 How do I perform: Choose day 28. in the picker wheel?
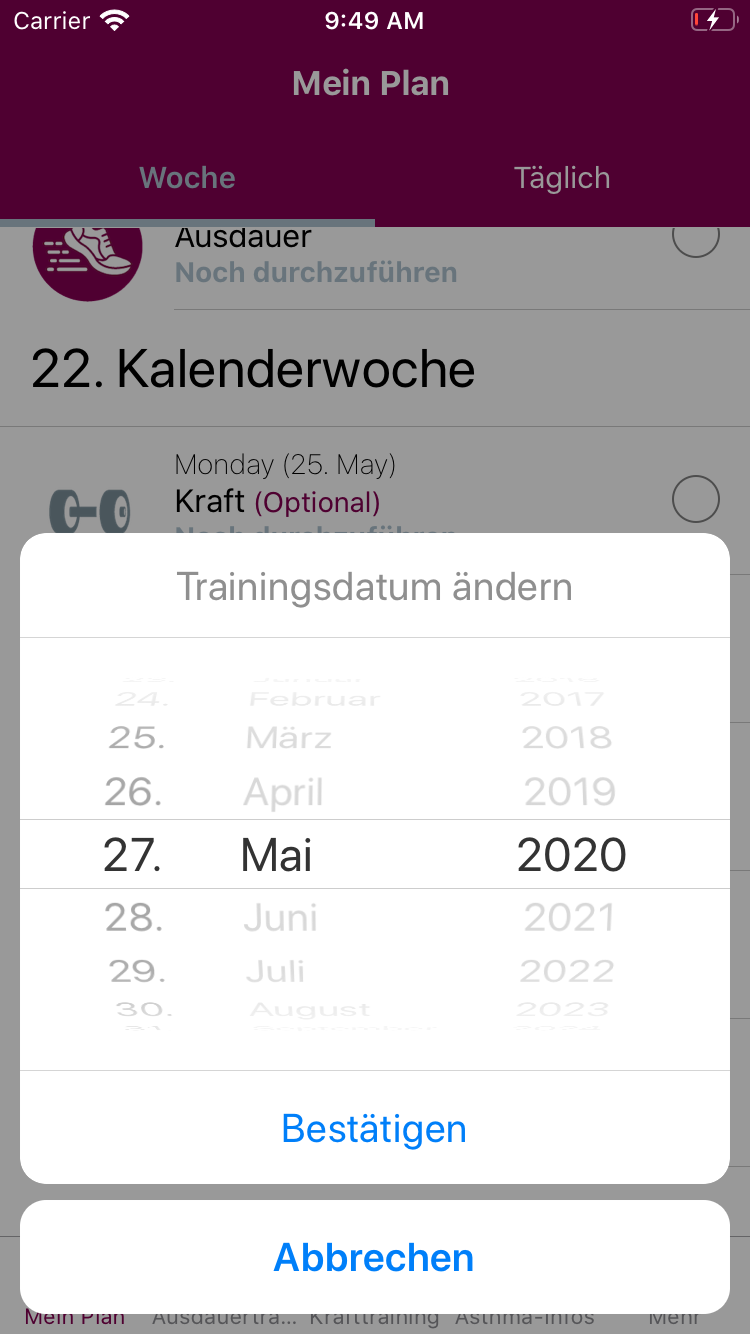click(134, 917)
